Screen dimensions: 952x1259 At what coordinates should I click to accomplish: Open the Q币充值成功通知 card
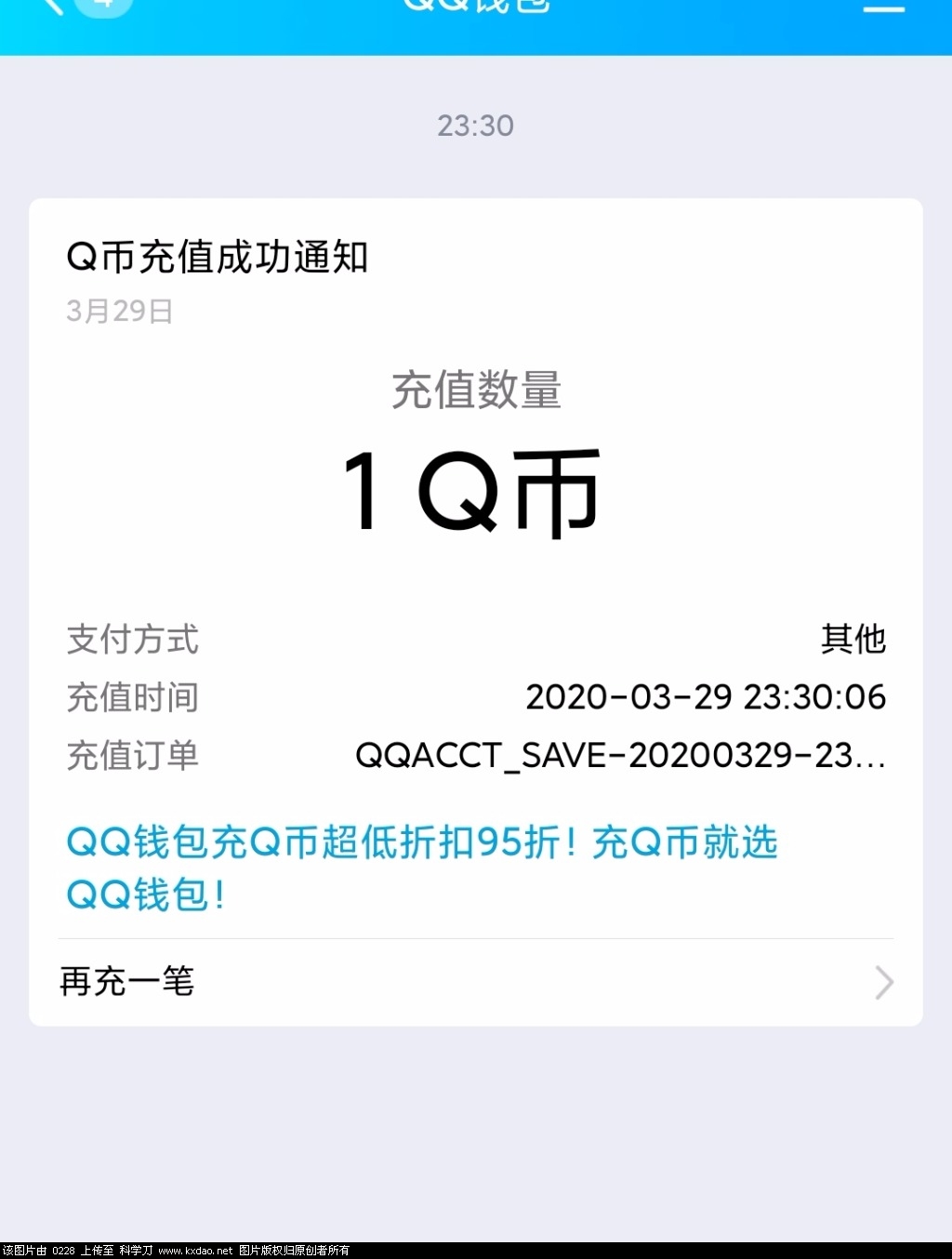[218, 258]
